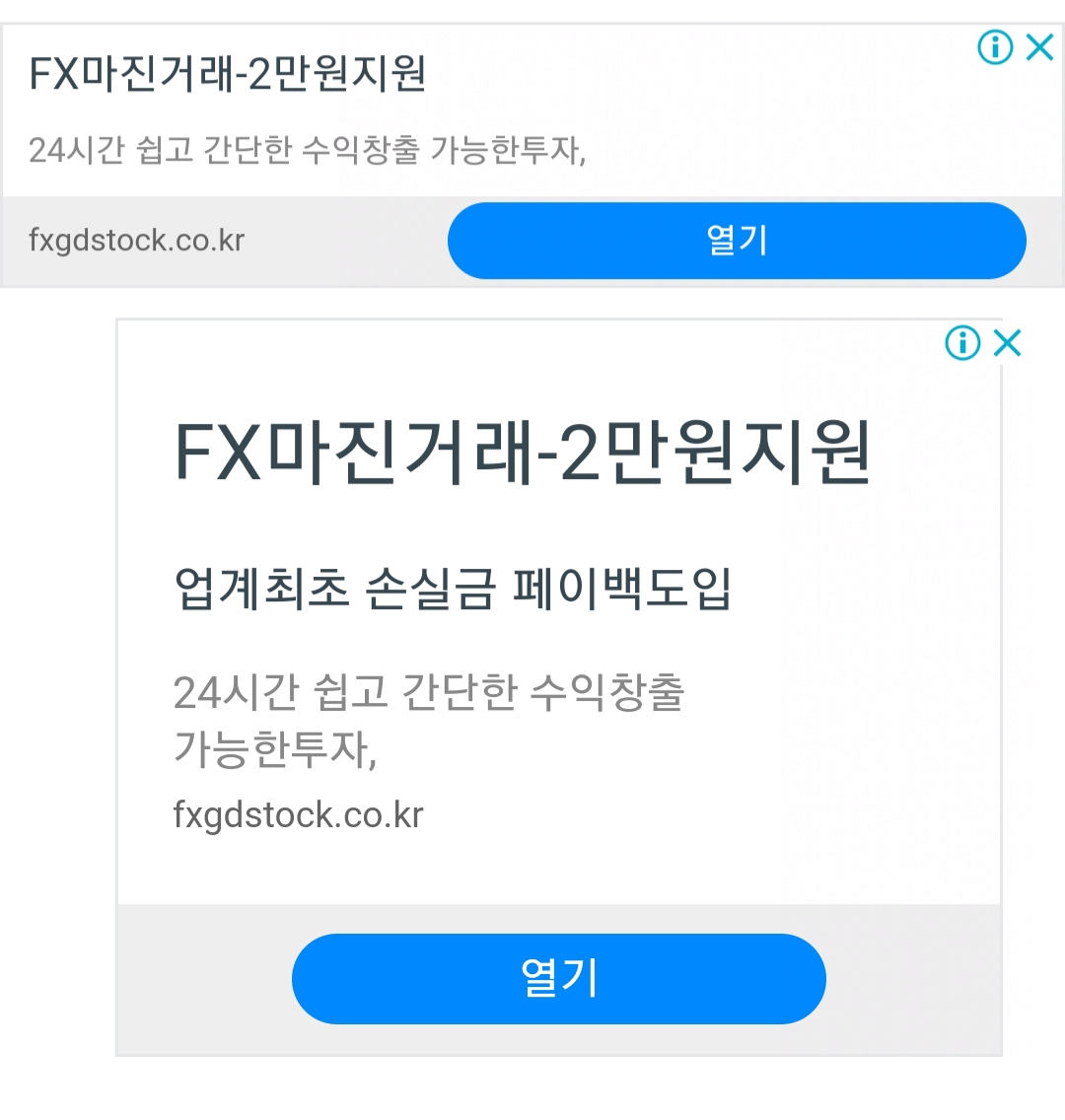Dismiss the small banner ad with X
Viewport: 1065px width, 1120px height.
tap(1040, 46)
